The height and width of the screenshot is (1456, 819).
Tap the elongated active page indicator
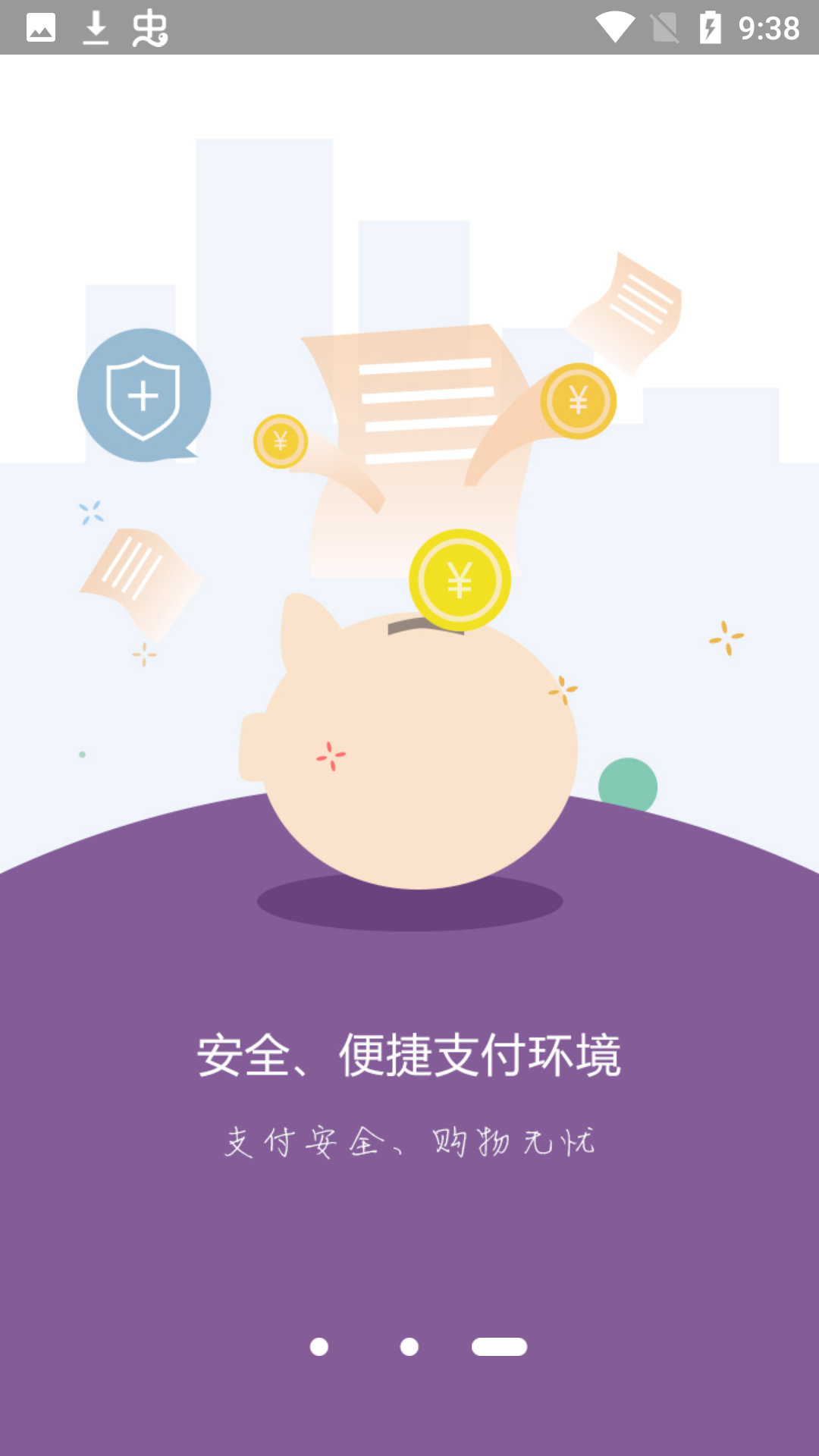click(x=497, y=1346)
